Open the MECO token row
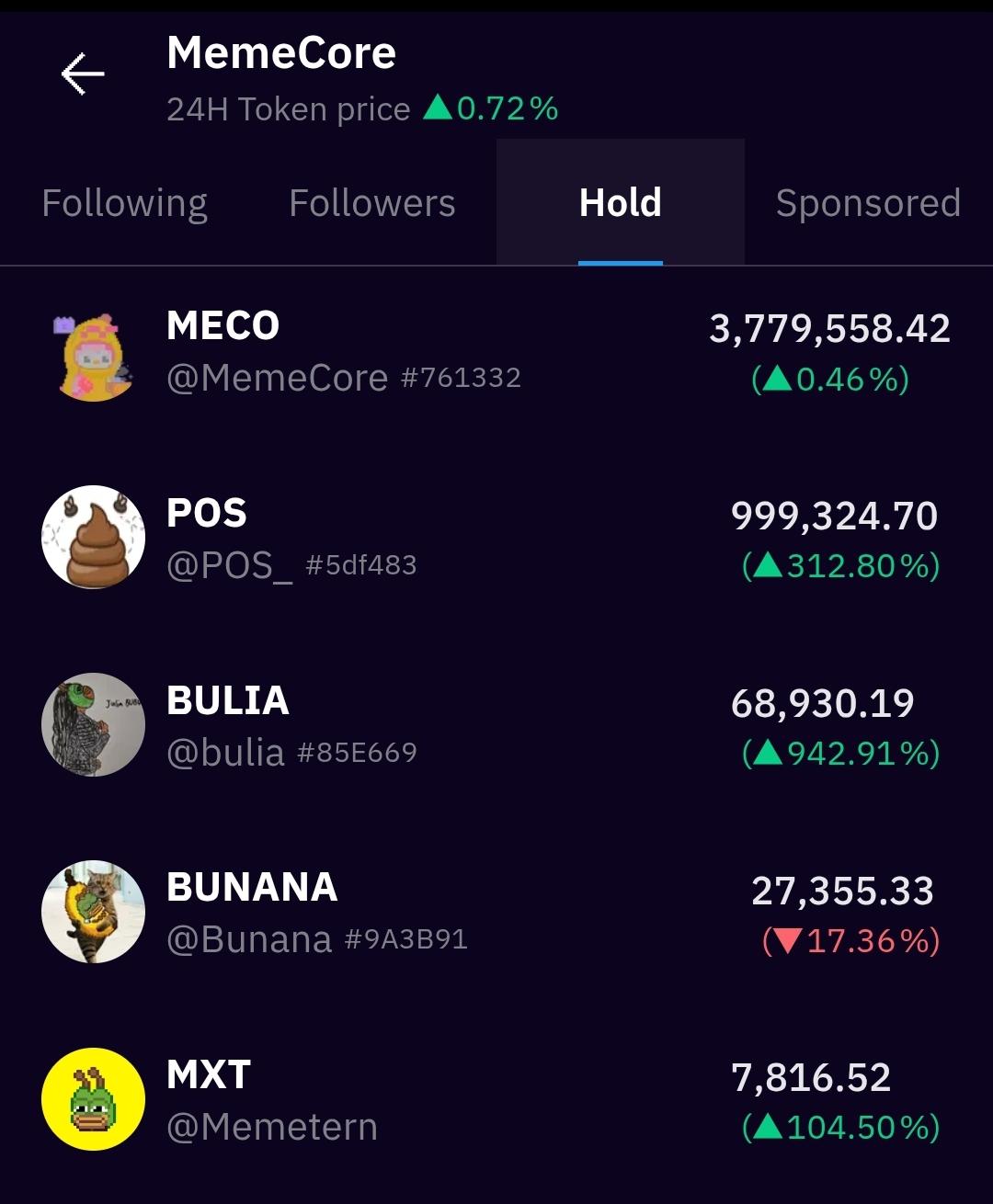The height and width of the screenshot is (1204, 993). (496, 352)
